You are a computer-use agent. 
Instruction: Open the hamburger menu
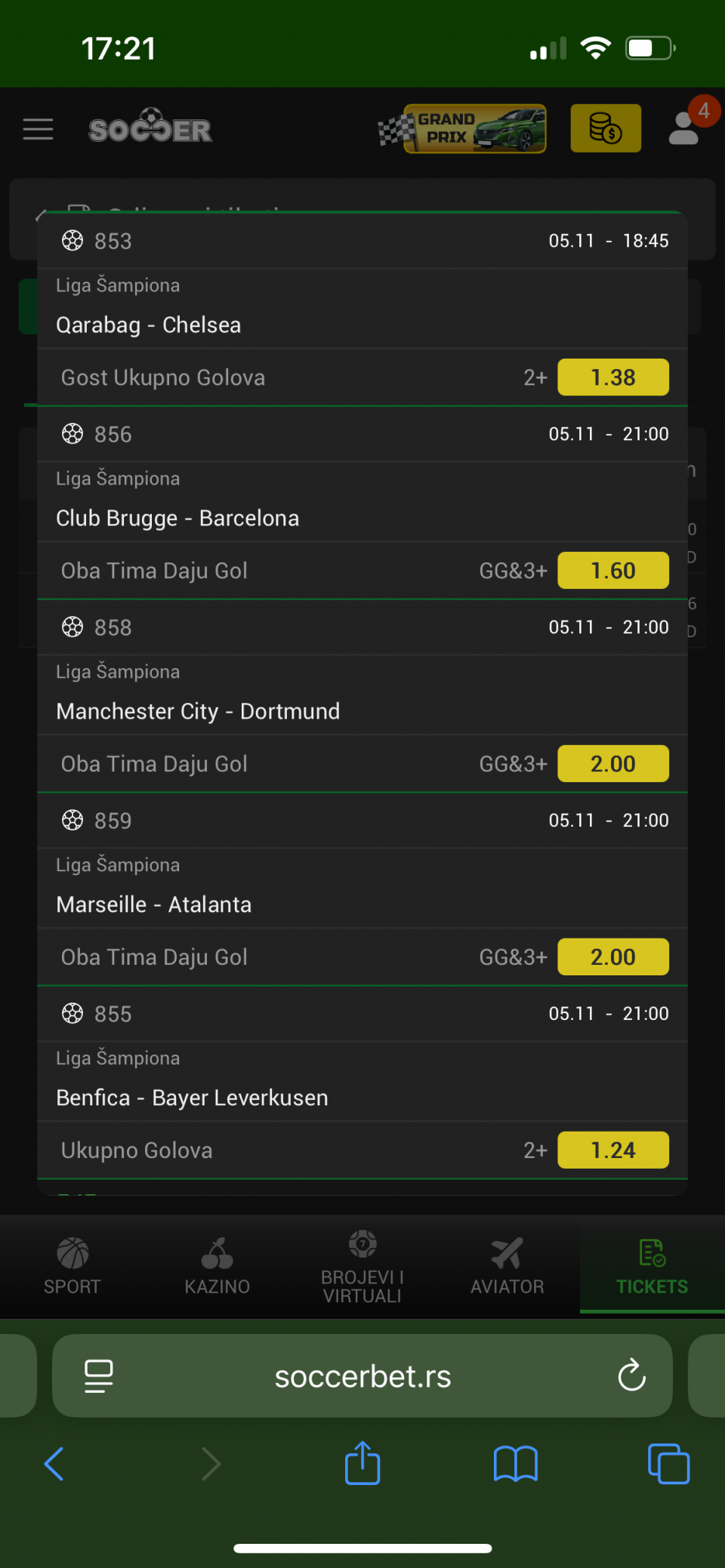[38, 129]
